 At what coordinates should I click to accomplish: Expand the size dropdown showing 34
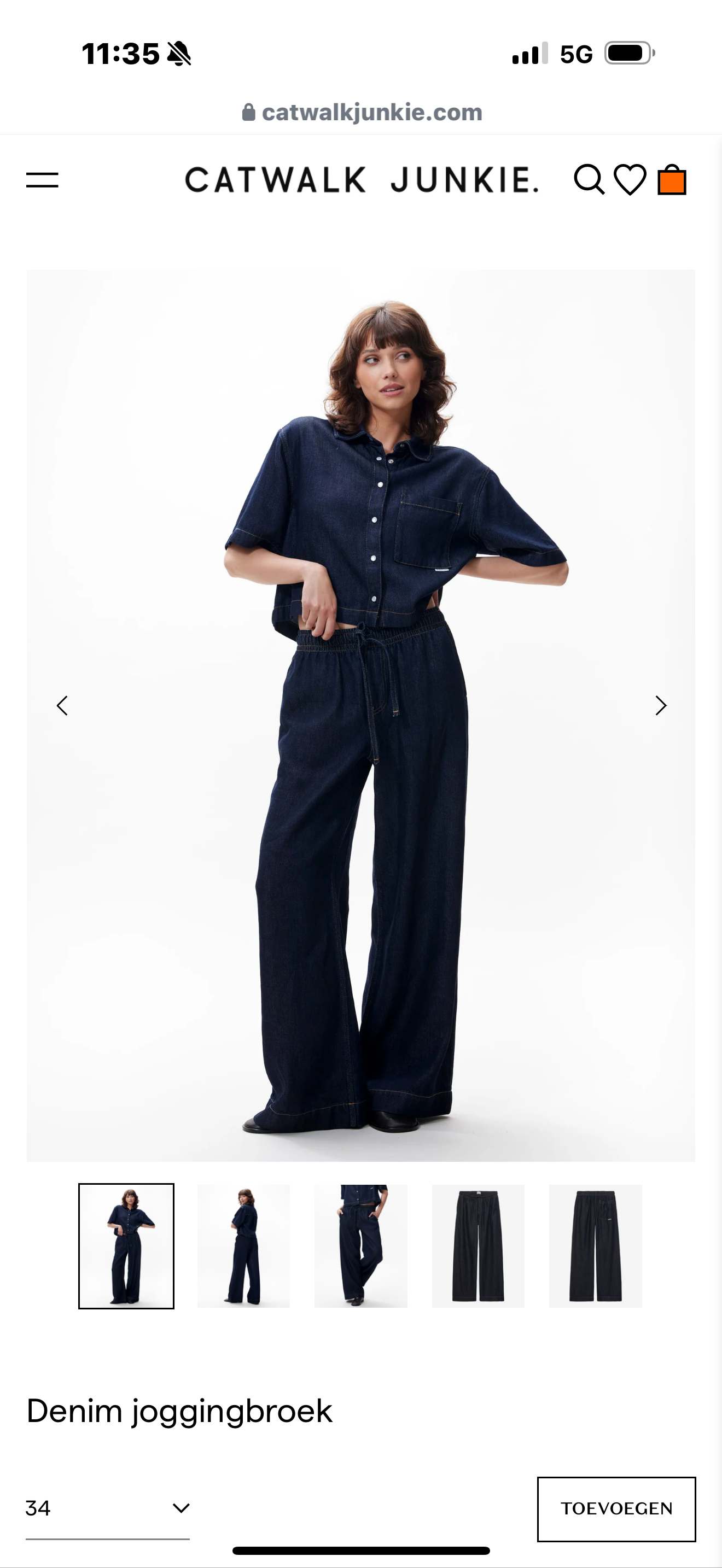pos(108,1508)
